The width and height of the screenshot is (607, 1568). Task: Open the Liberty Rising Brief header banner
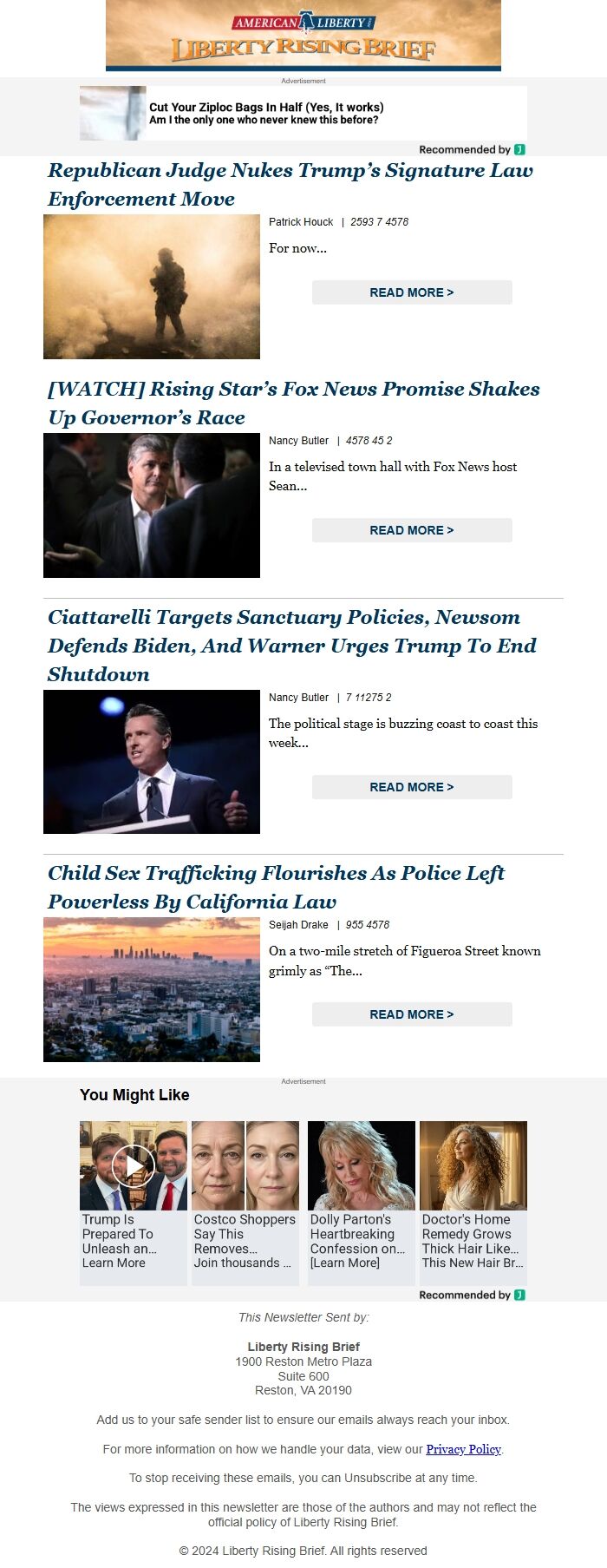click(303, 36)
